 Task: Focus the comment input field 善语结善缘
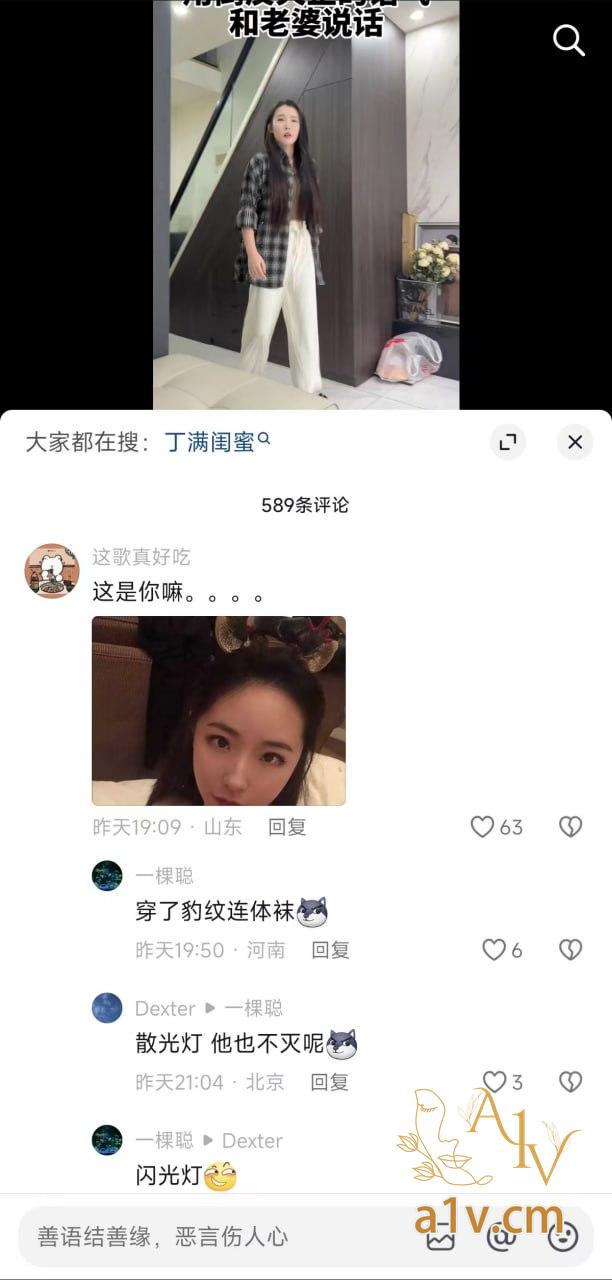[200, 1237]
